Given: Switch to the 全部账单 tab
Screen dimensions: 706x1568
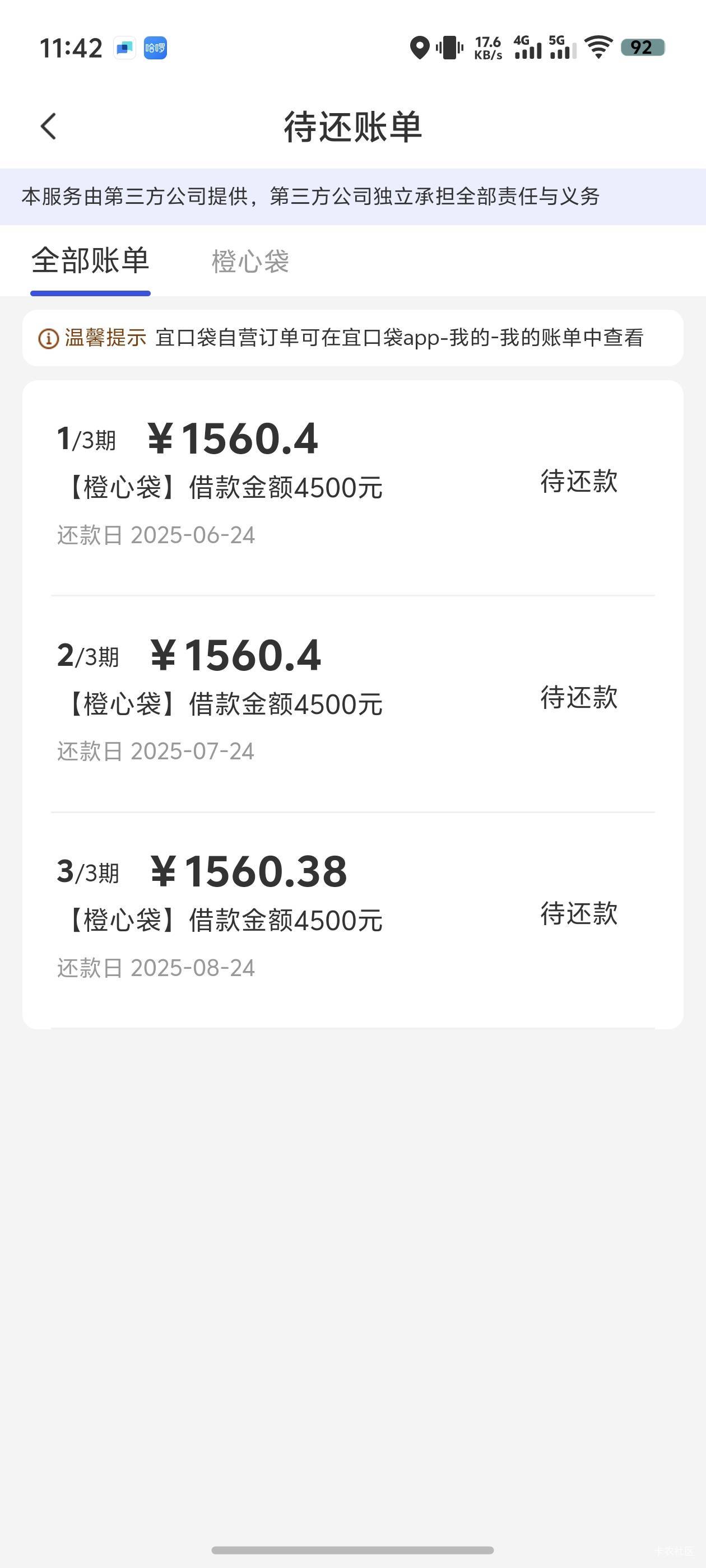Looking at the screenshot, I should 90,261.
